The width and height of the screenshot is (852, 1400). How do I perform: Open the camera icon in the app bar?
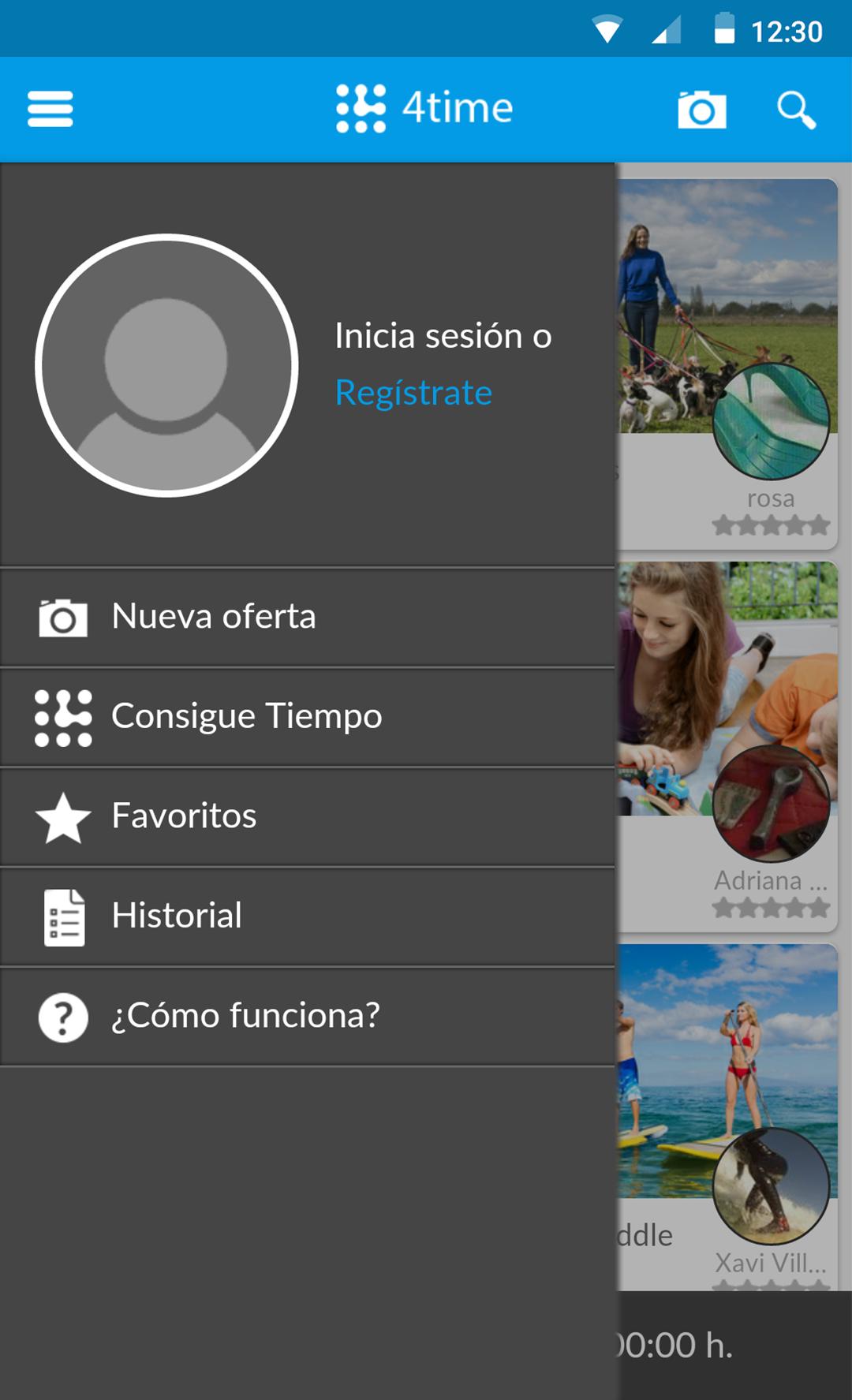tap(701, 109)
